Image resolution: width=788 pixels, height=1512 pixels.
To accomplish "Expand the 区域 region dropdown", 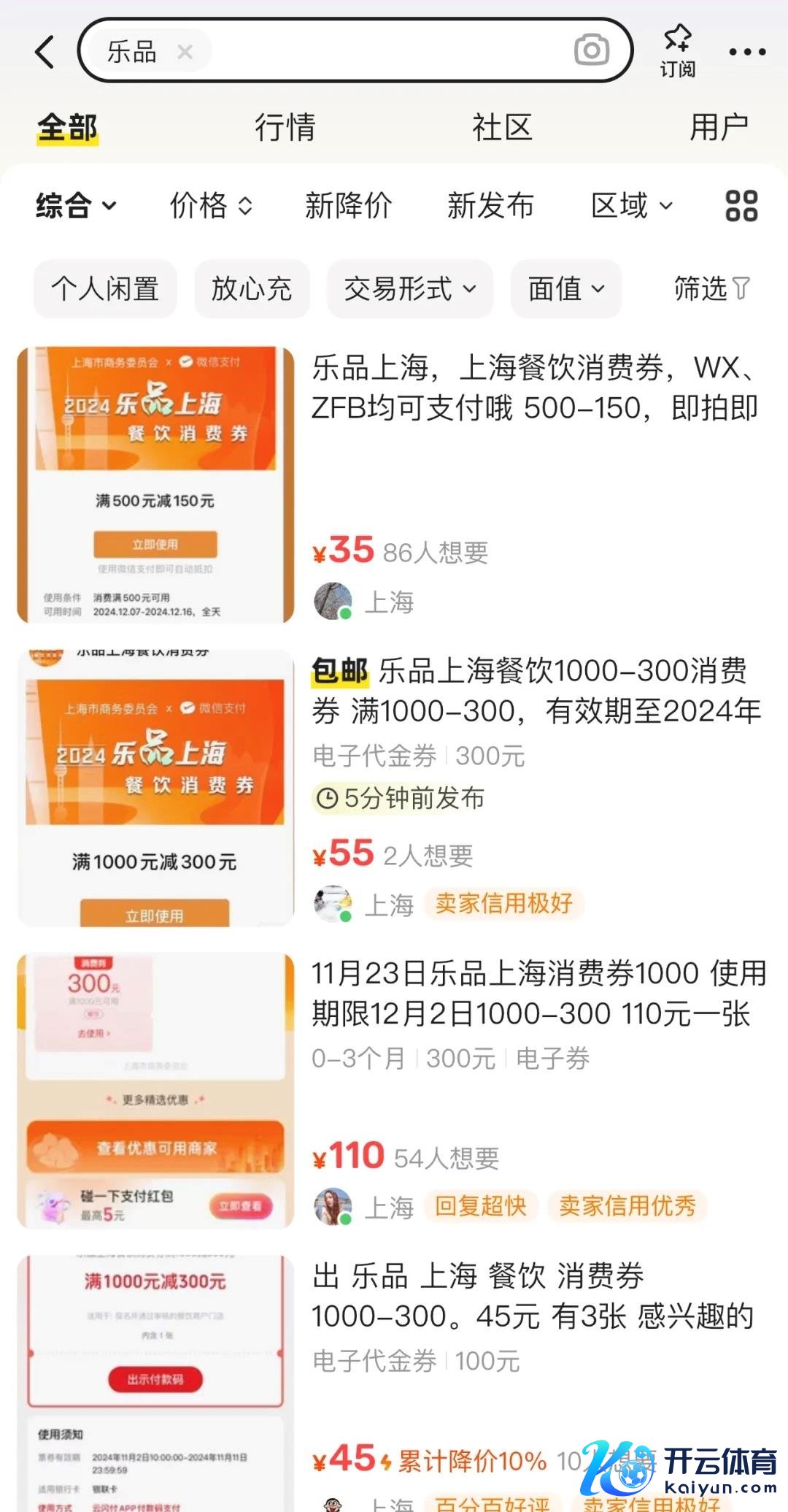I will tap(631, 206).
